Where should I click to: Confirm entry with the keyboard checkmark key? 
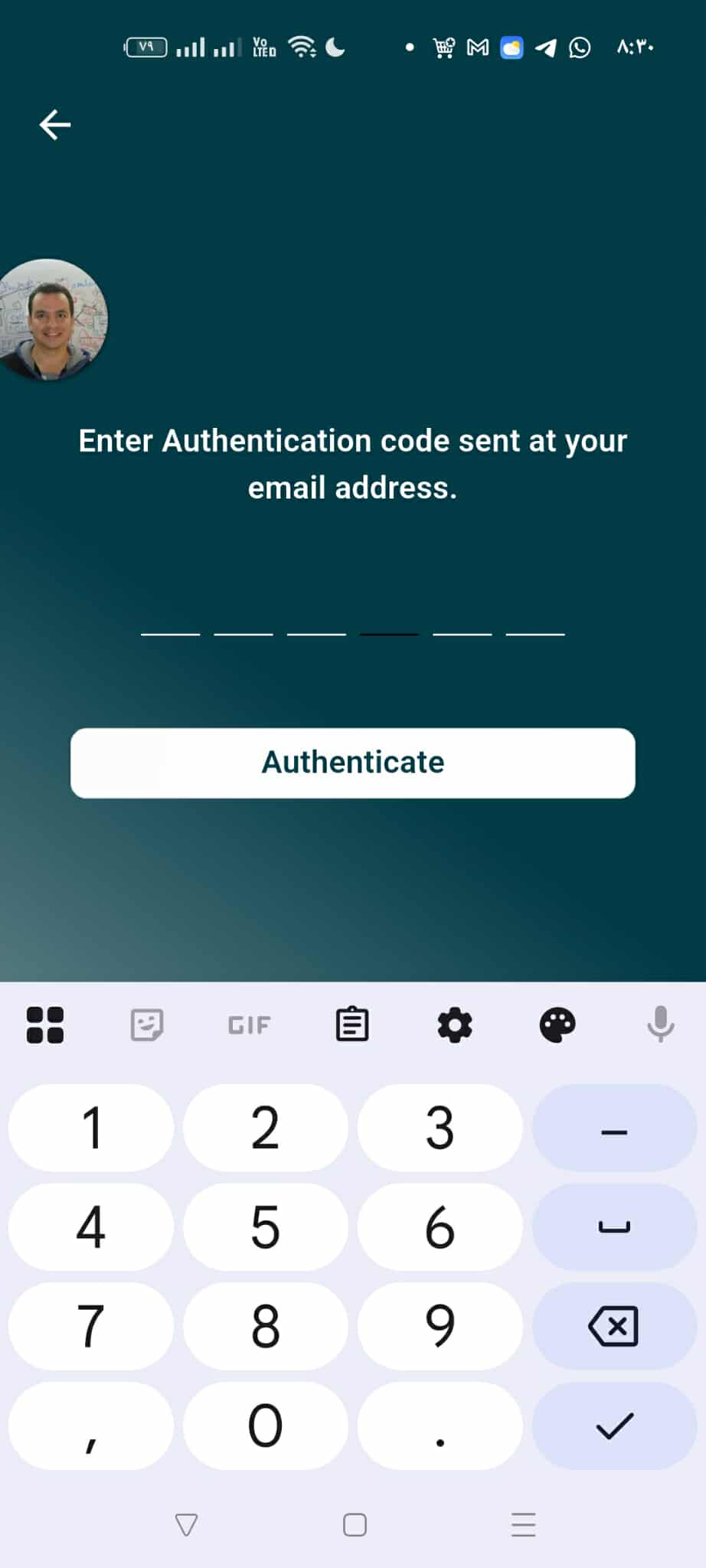(614, 1426)
